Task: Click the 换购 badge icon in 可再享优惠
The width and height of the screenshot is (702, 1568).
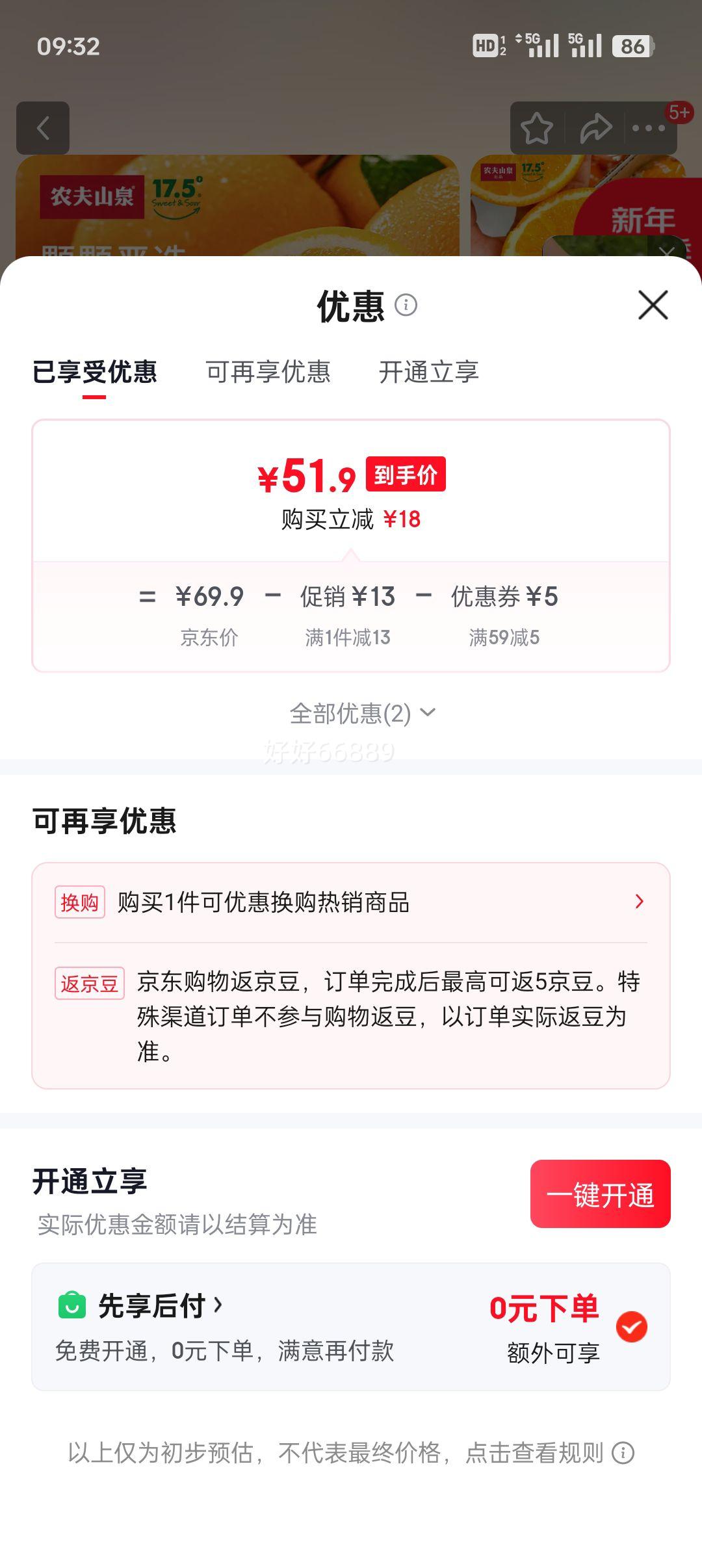Action: (x=79, y=900)
